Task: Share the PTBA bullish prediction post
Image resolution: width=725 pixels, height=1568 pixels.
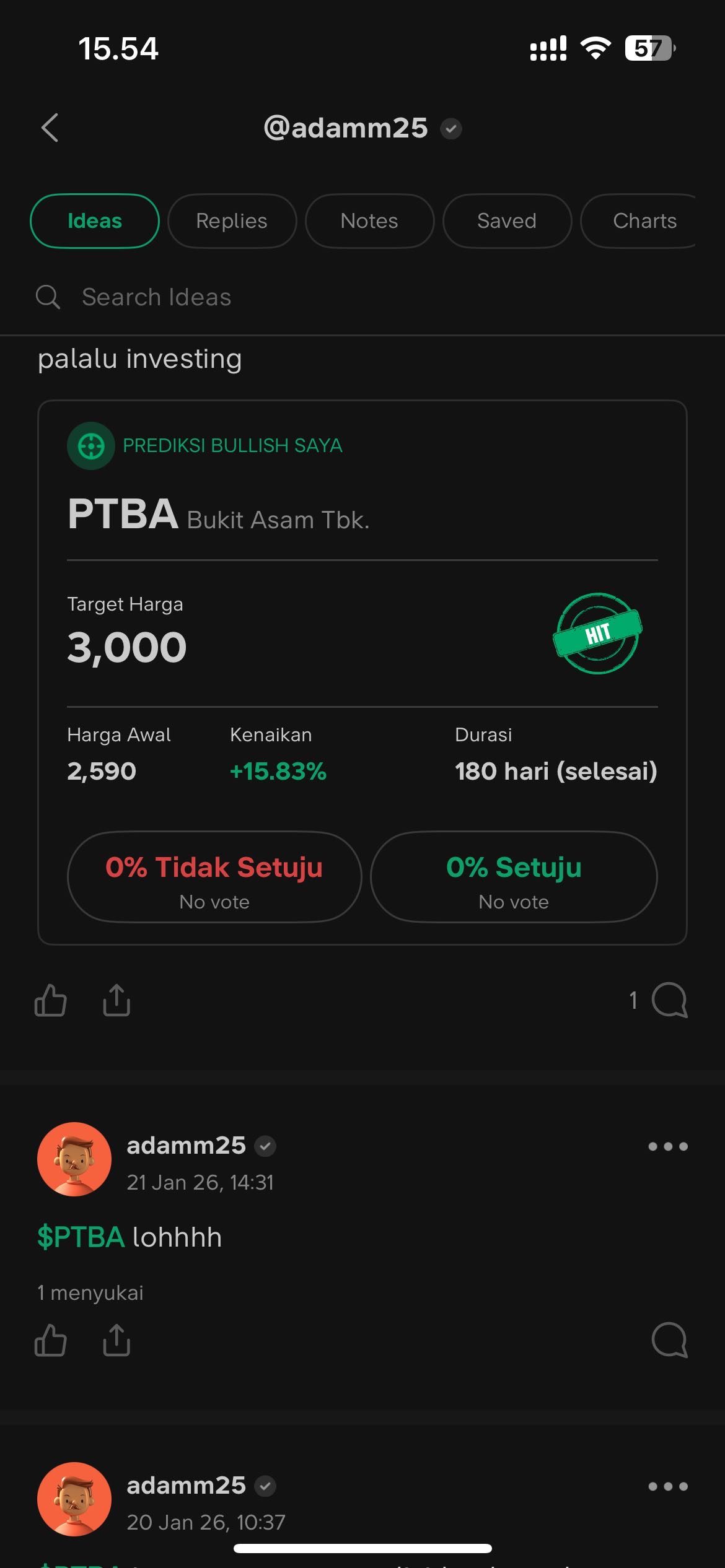Action: point(116,1000)
